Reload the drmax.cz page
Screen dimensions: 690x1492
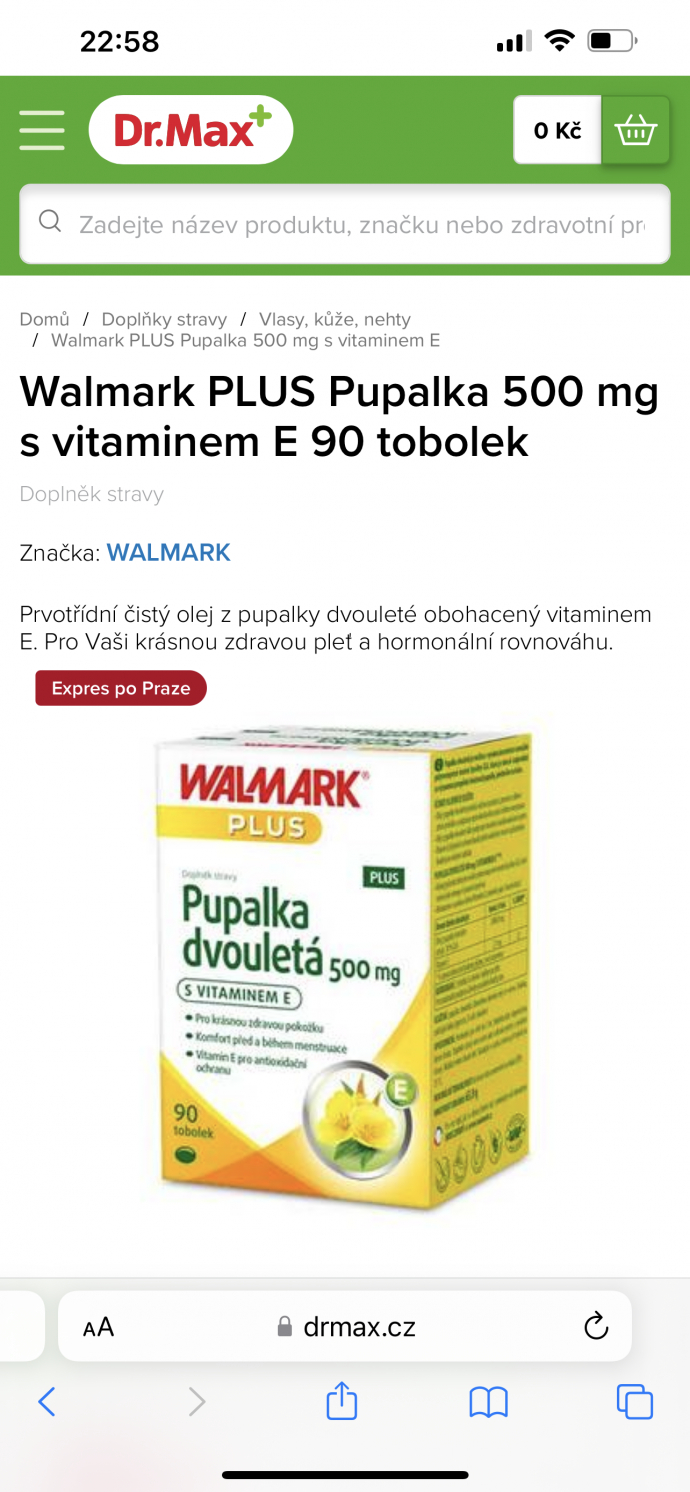pos(596,1327)
